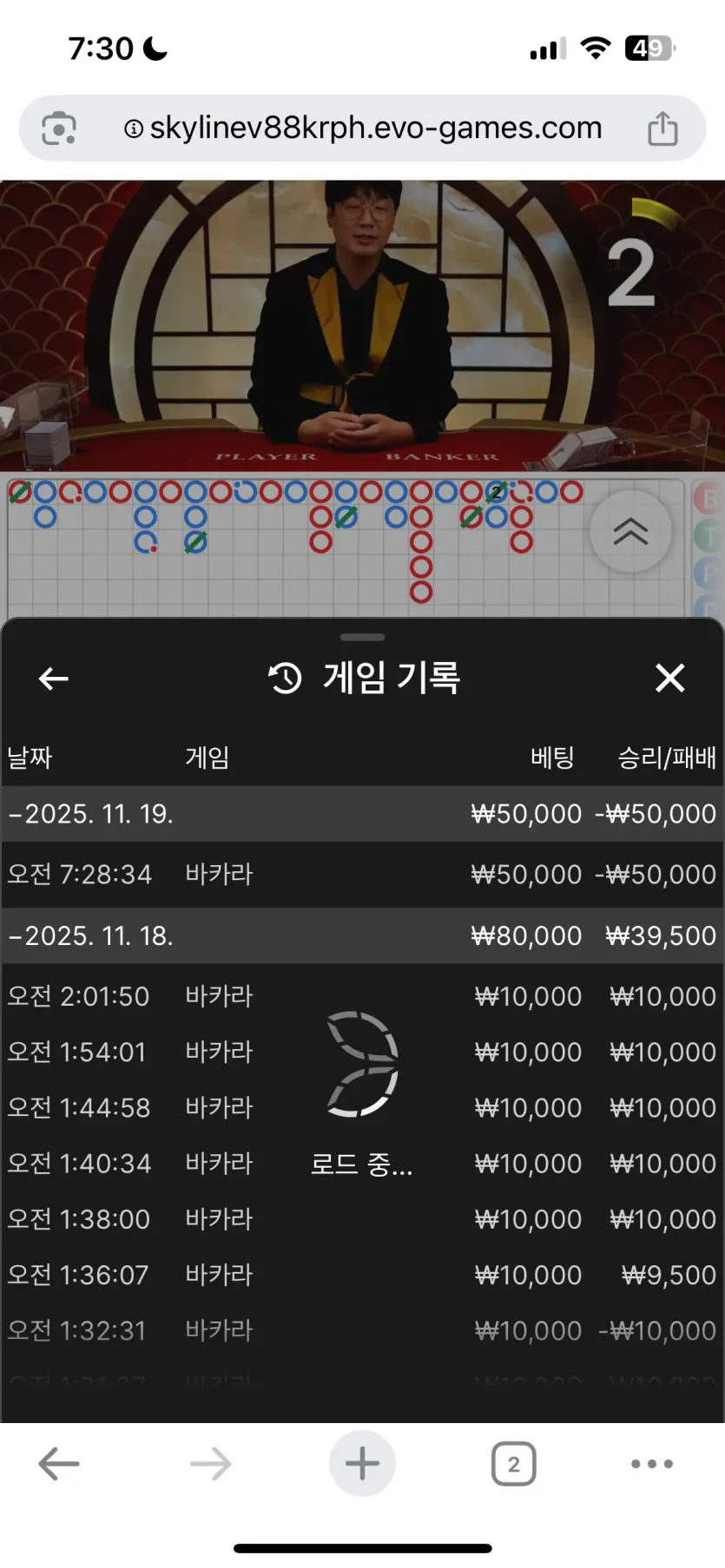This screenshot has width=725, height=1568.
Task: Share this page from the address bar
Action: pyautogui.click(x=662, y=128)
